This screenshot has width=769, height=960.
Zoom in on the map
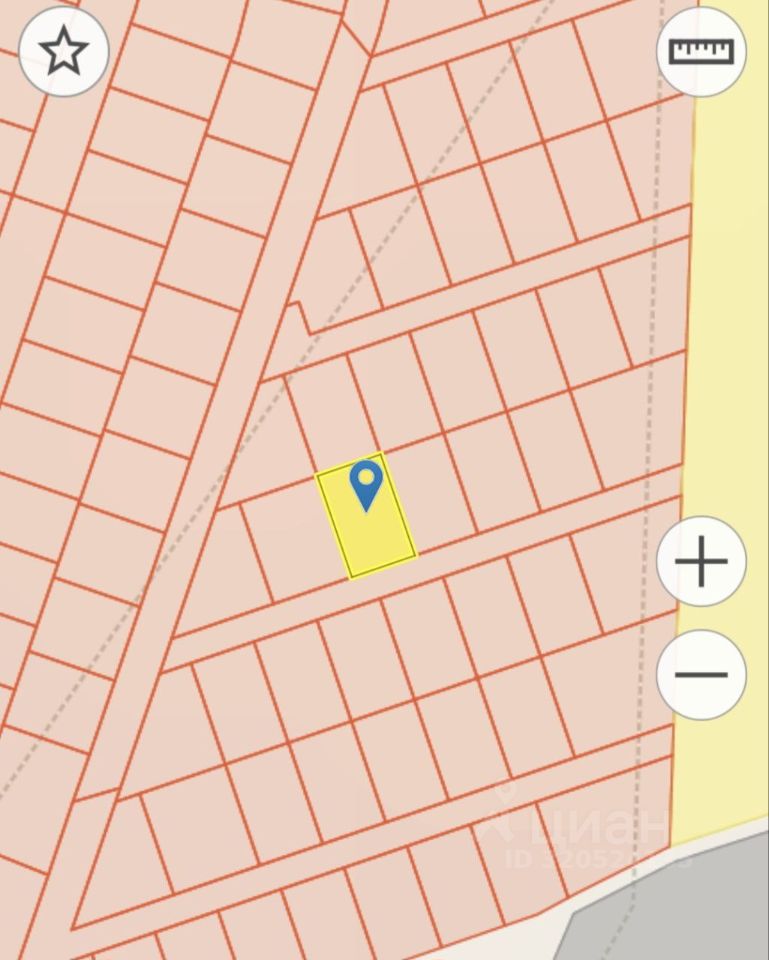[701, 561]
